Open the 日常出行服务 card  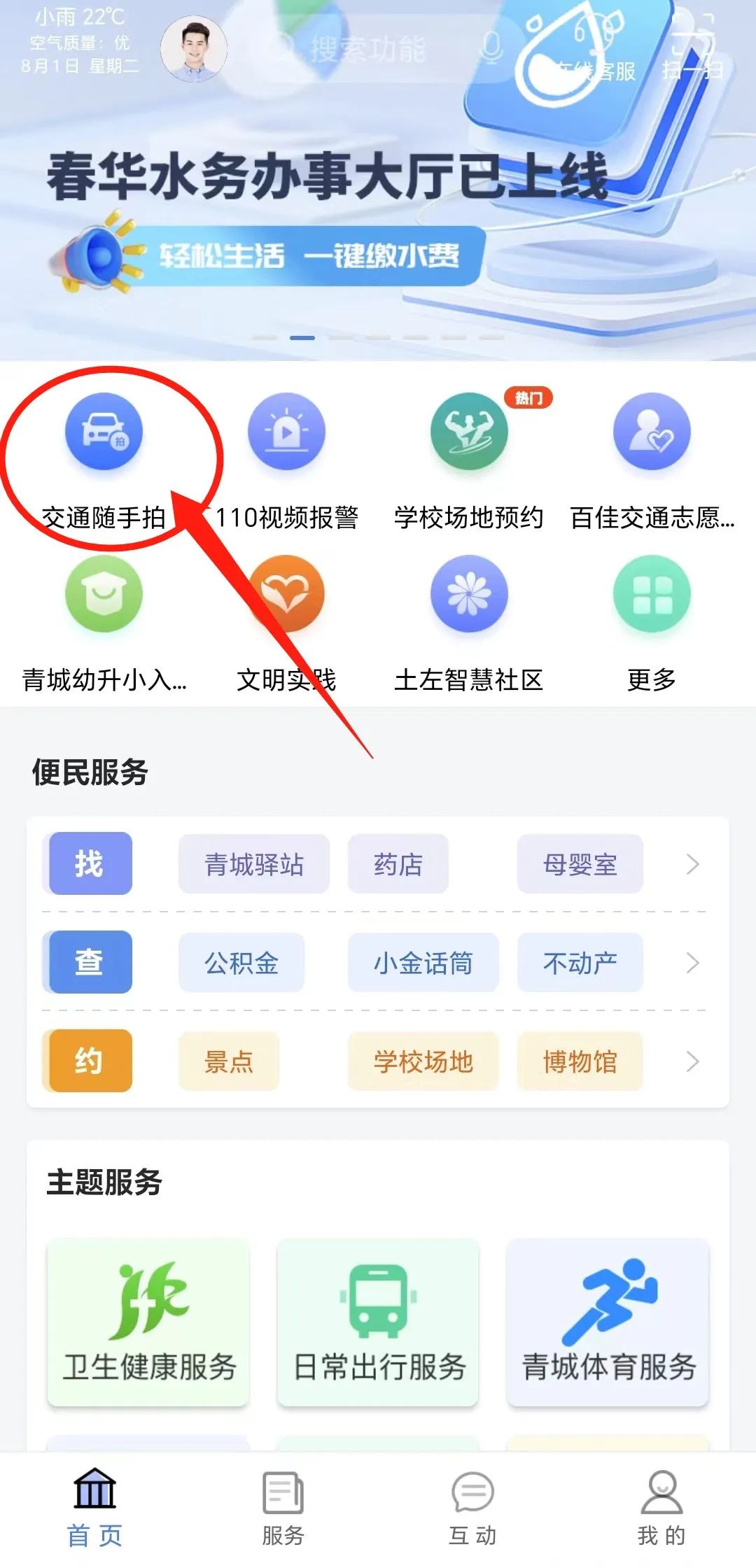click(x=378, y=1322)
